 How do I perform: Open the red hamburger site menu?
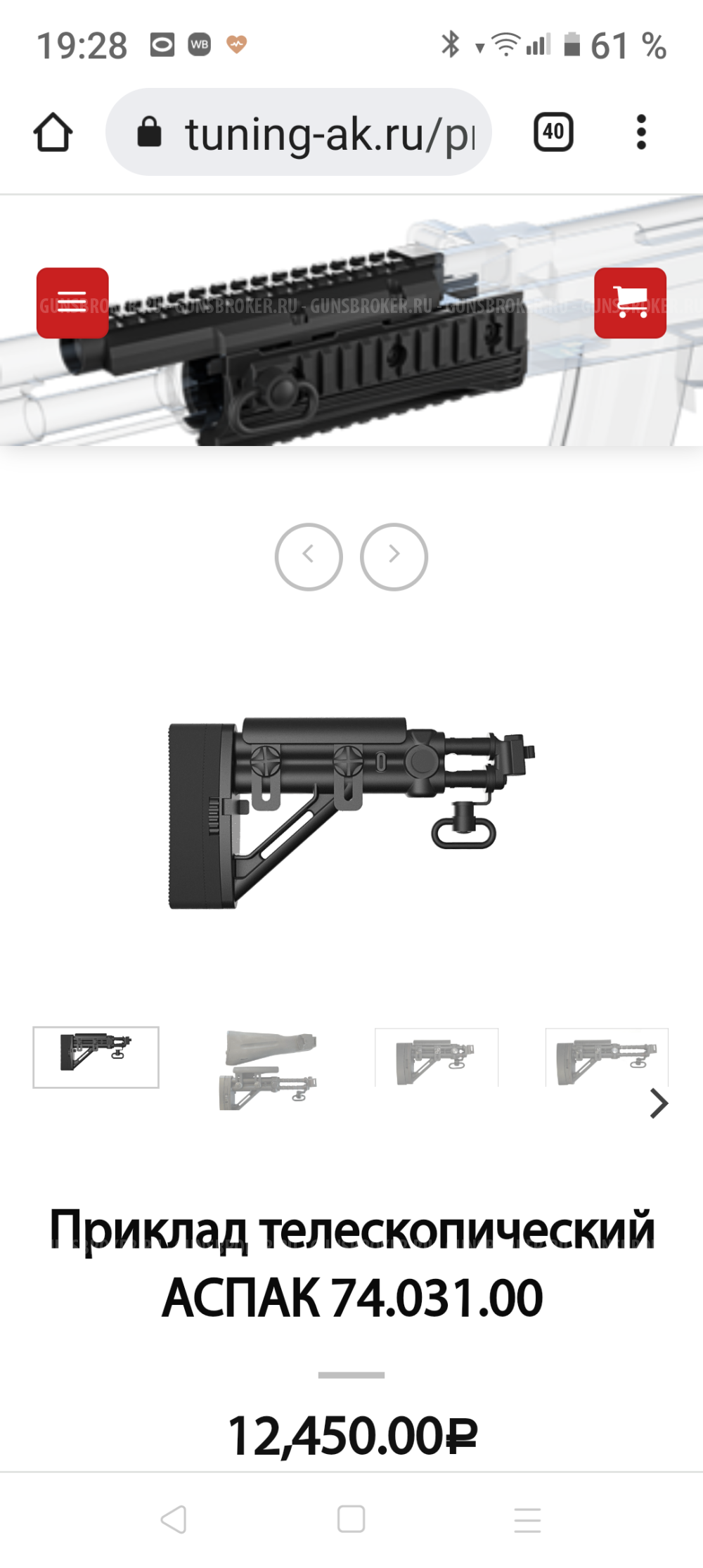(x=72, y=302)
